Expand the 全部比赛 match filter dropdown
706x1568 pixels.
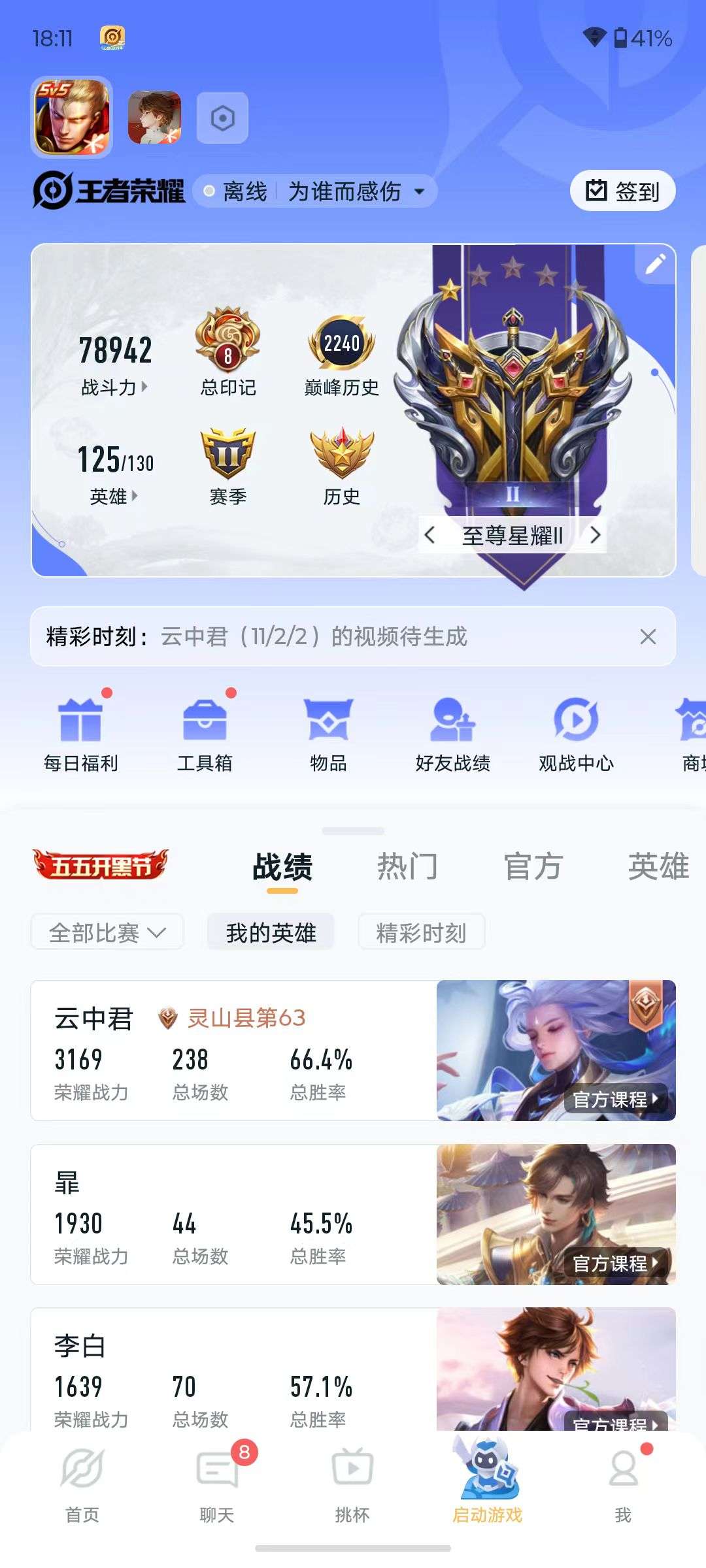click(107, 932)
